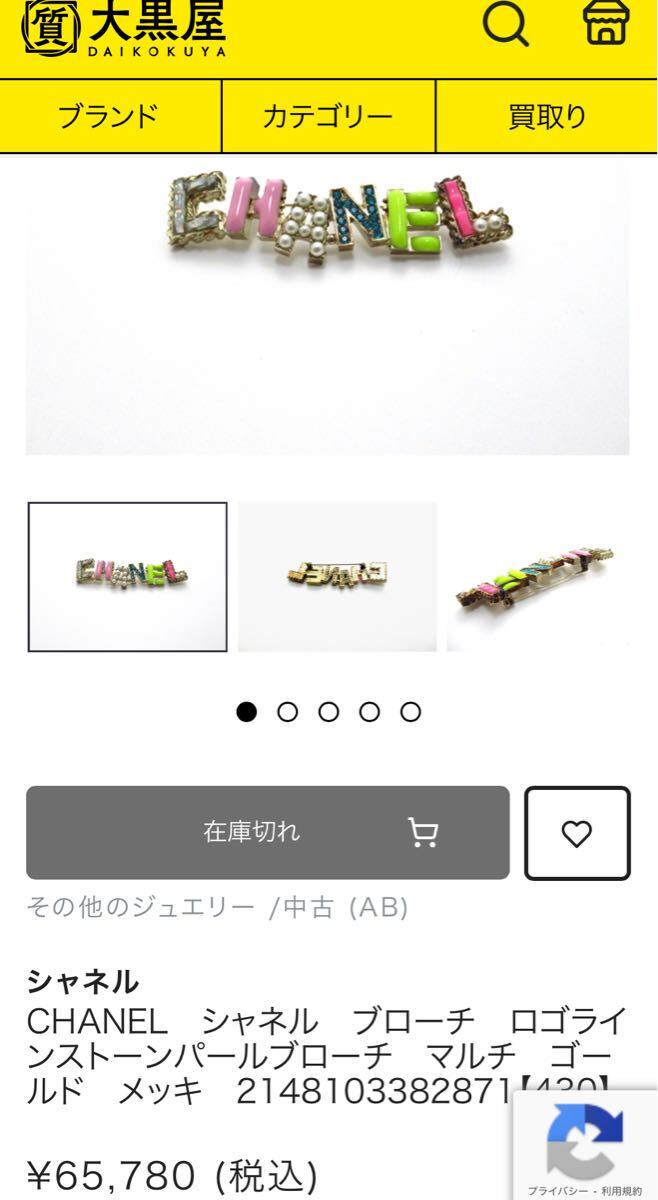
Task: Open the カテゴリー menu
Action: click(x=328, y=117)
